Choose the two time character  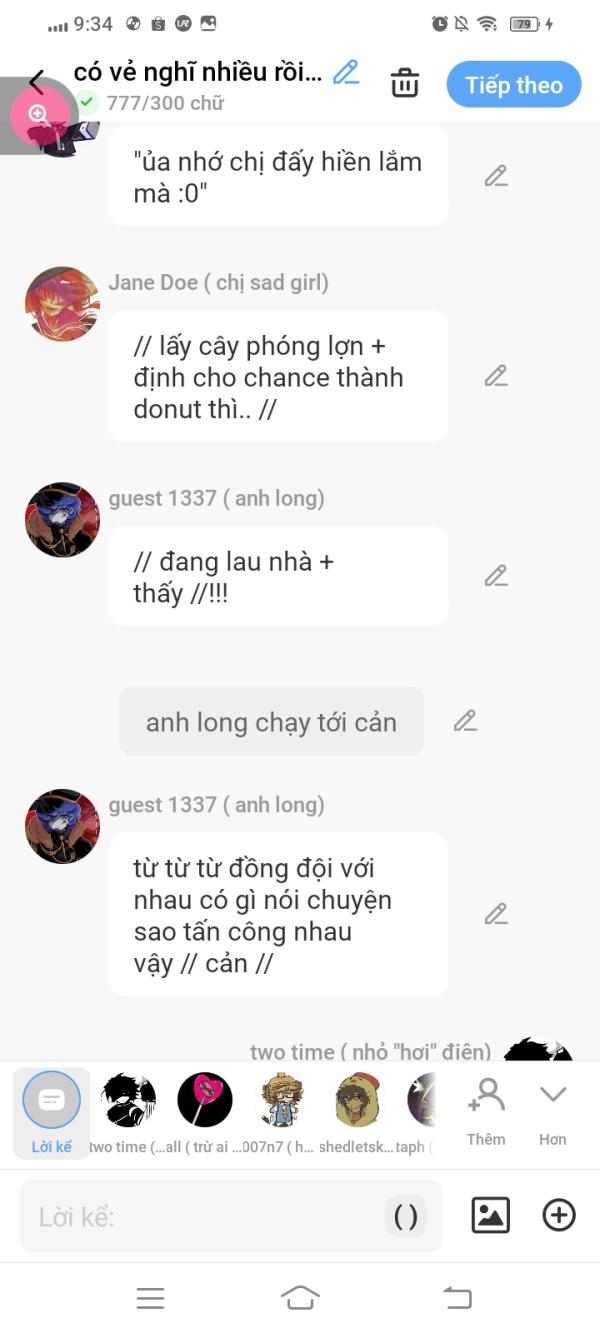129,1101
